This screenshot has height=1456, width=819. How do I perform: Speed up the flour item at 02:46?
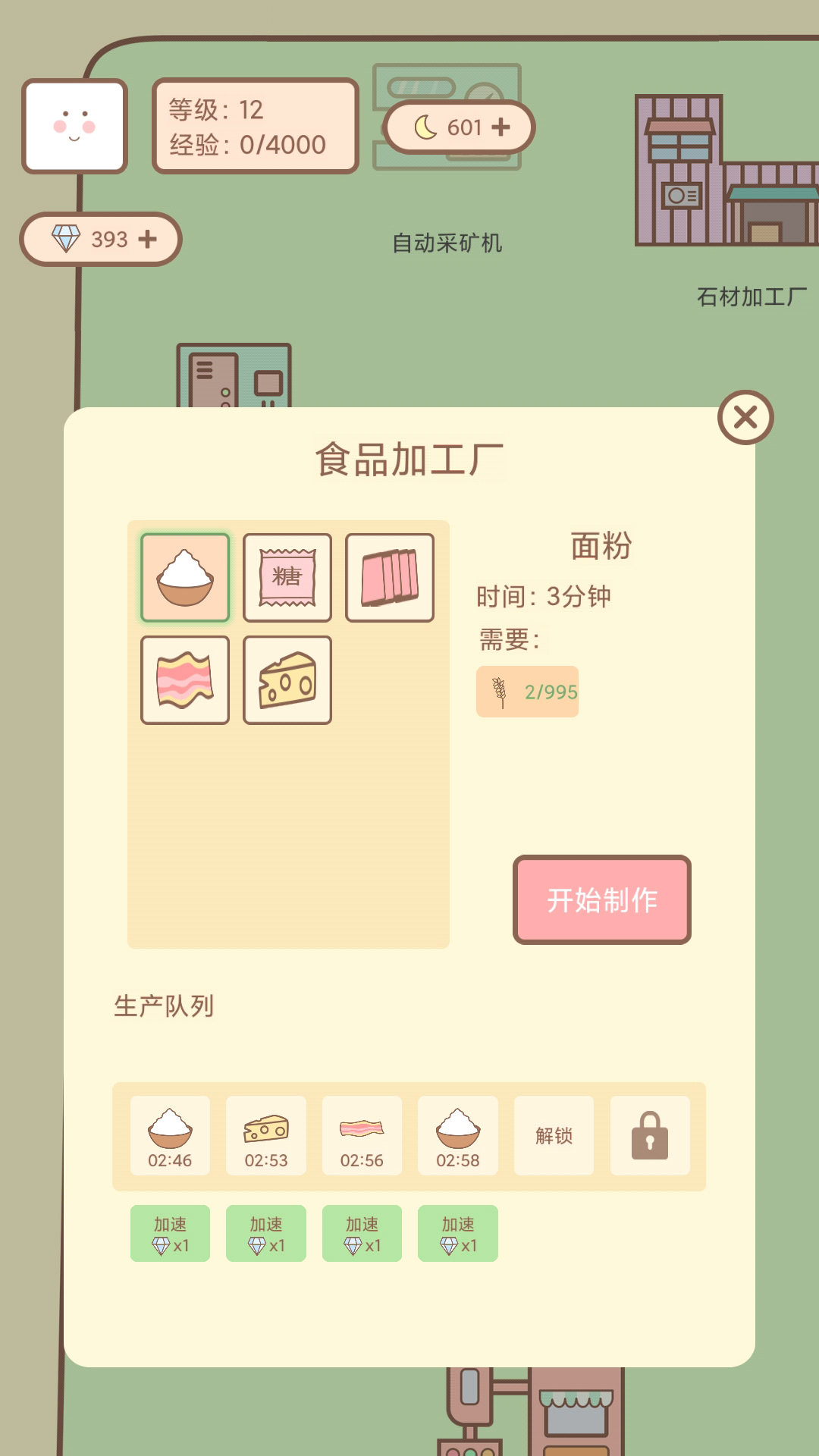[x=169, y=1234]
